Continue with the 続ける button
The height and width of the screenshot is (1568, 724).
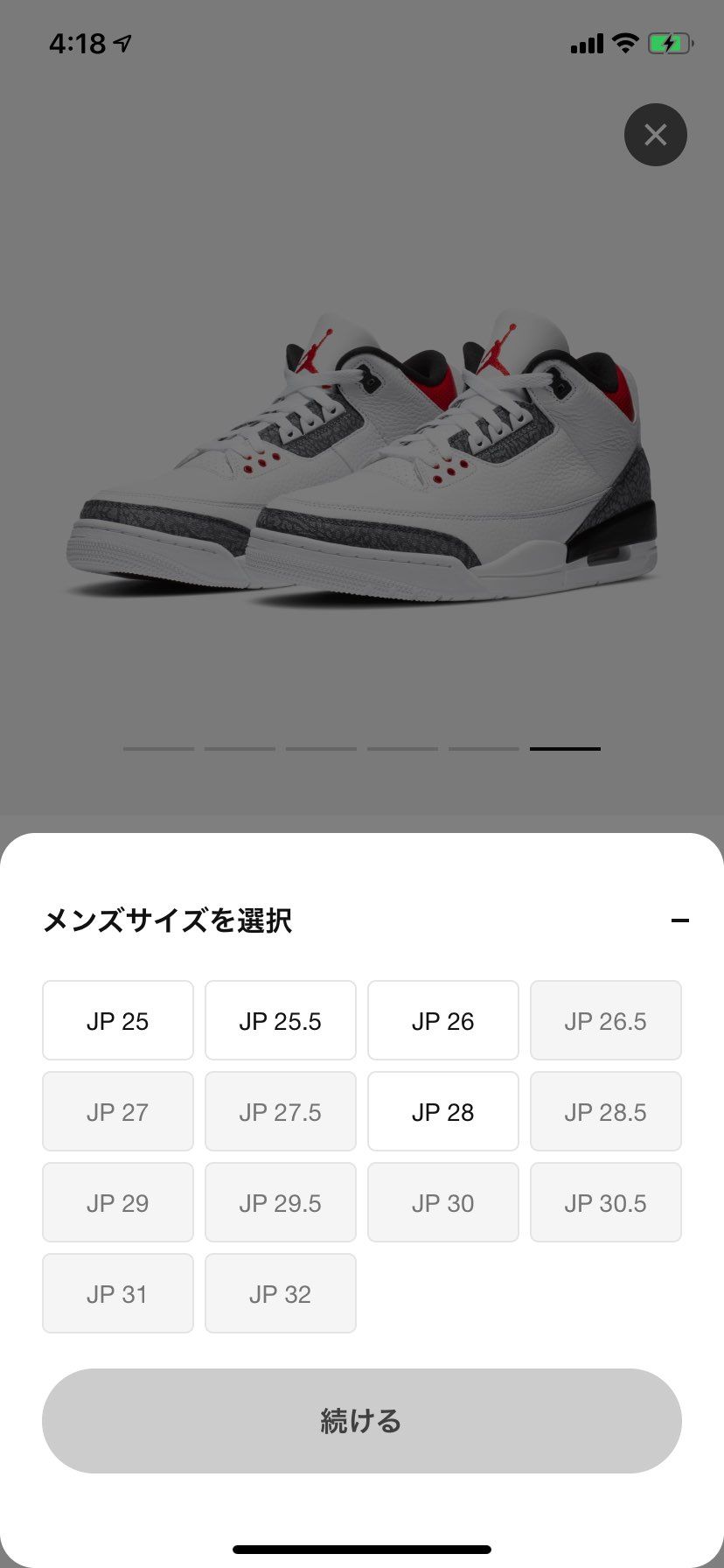362,1421
